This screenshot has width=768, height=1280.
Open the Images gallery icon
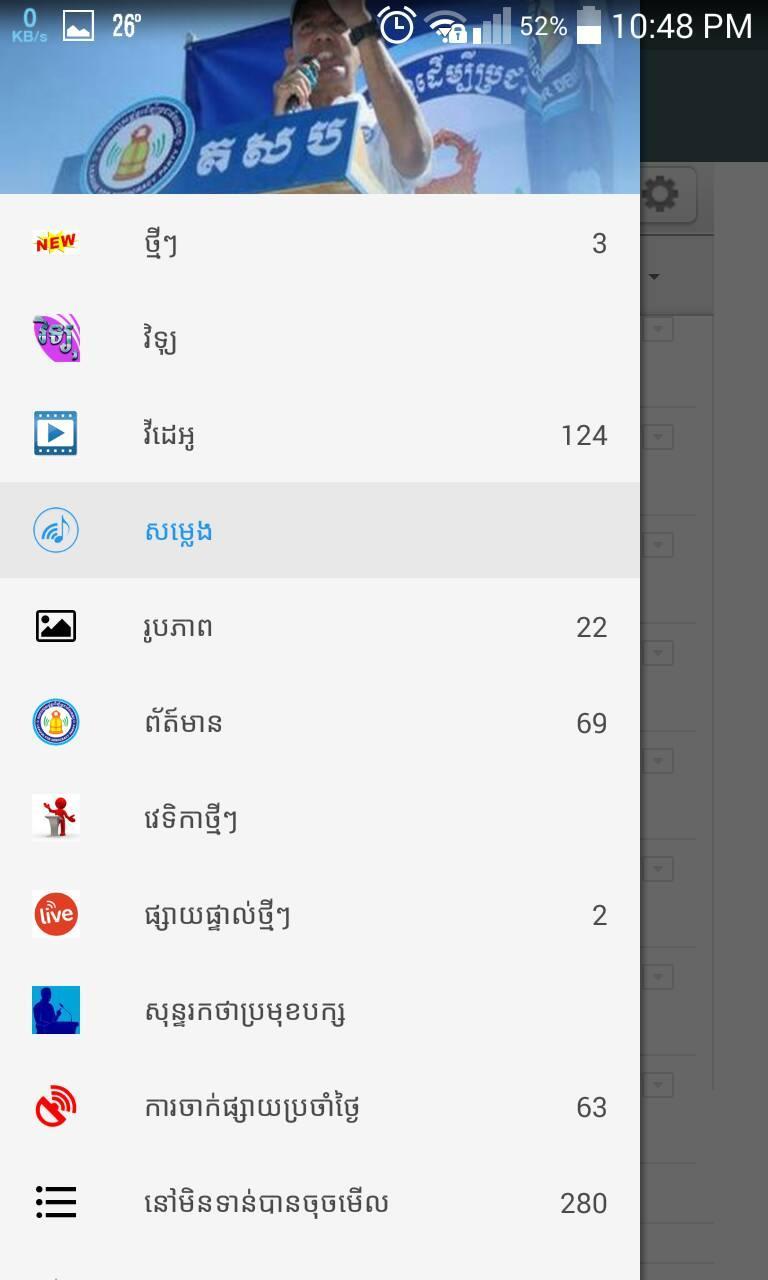tap(56, 626)
